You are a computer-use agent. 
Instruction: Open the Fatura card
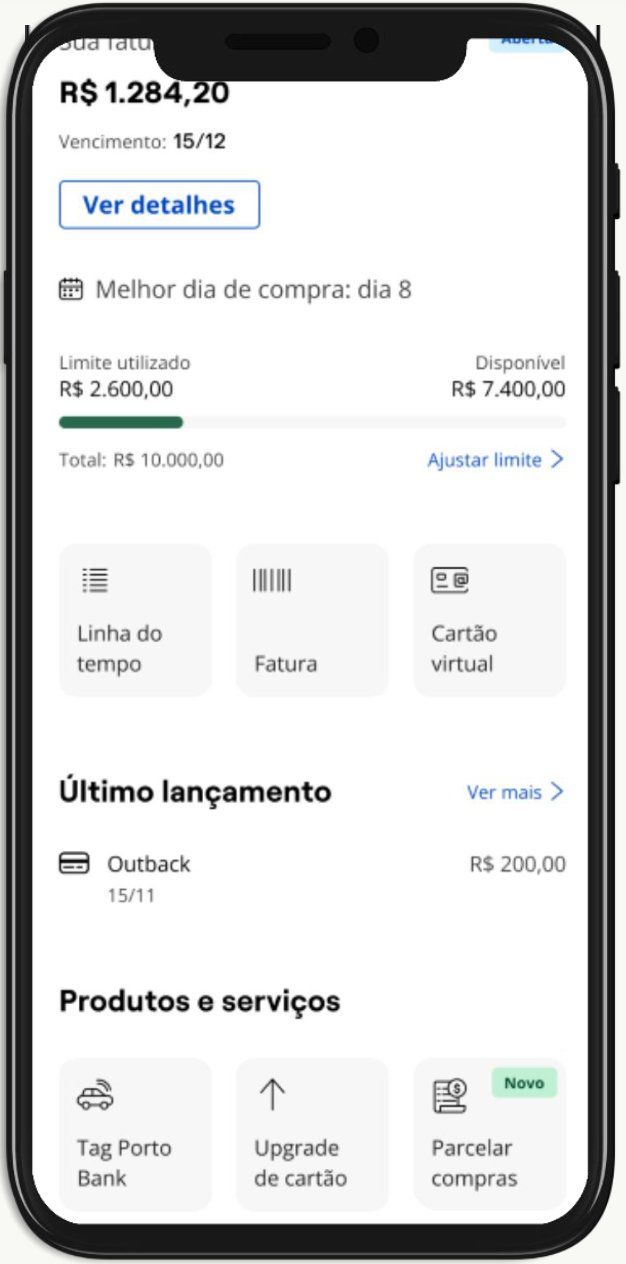coord(312,620)
